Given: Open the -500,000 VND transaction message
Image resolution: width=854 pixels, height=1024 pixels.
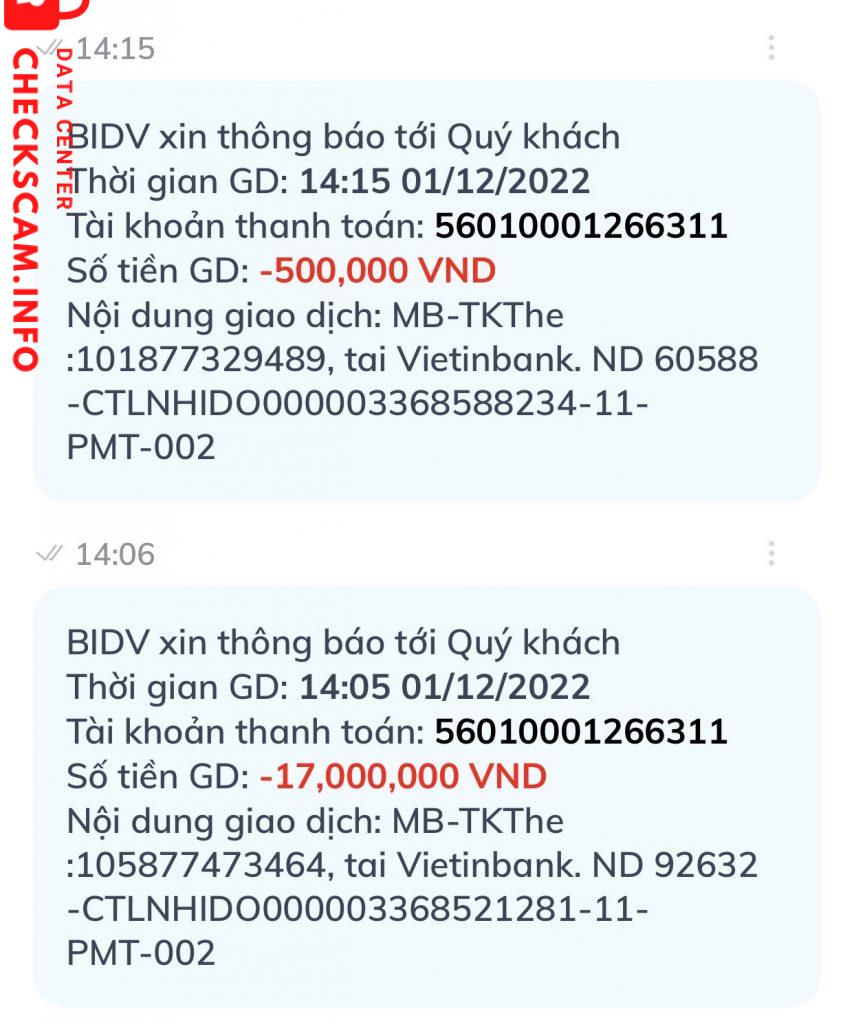Looking at the screenshot, I should [427, 291].
